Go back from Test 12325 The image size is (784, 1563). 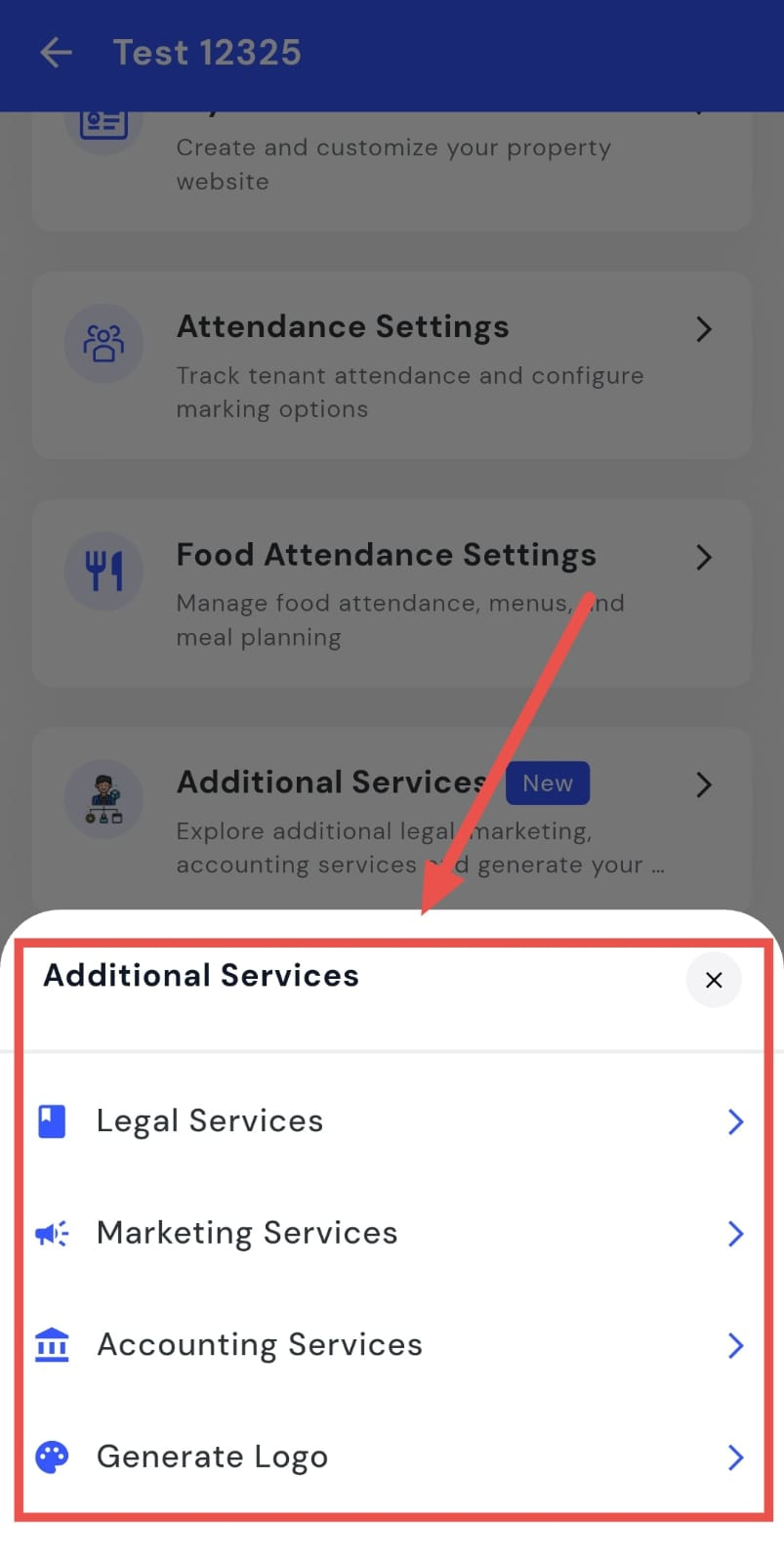click(57, 53)
